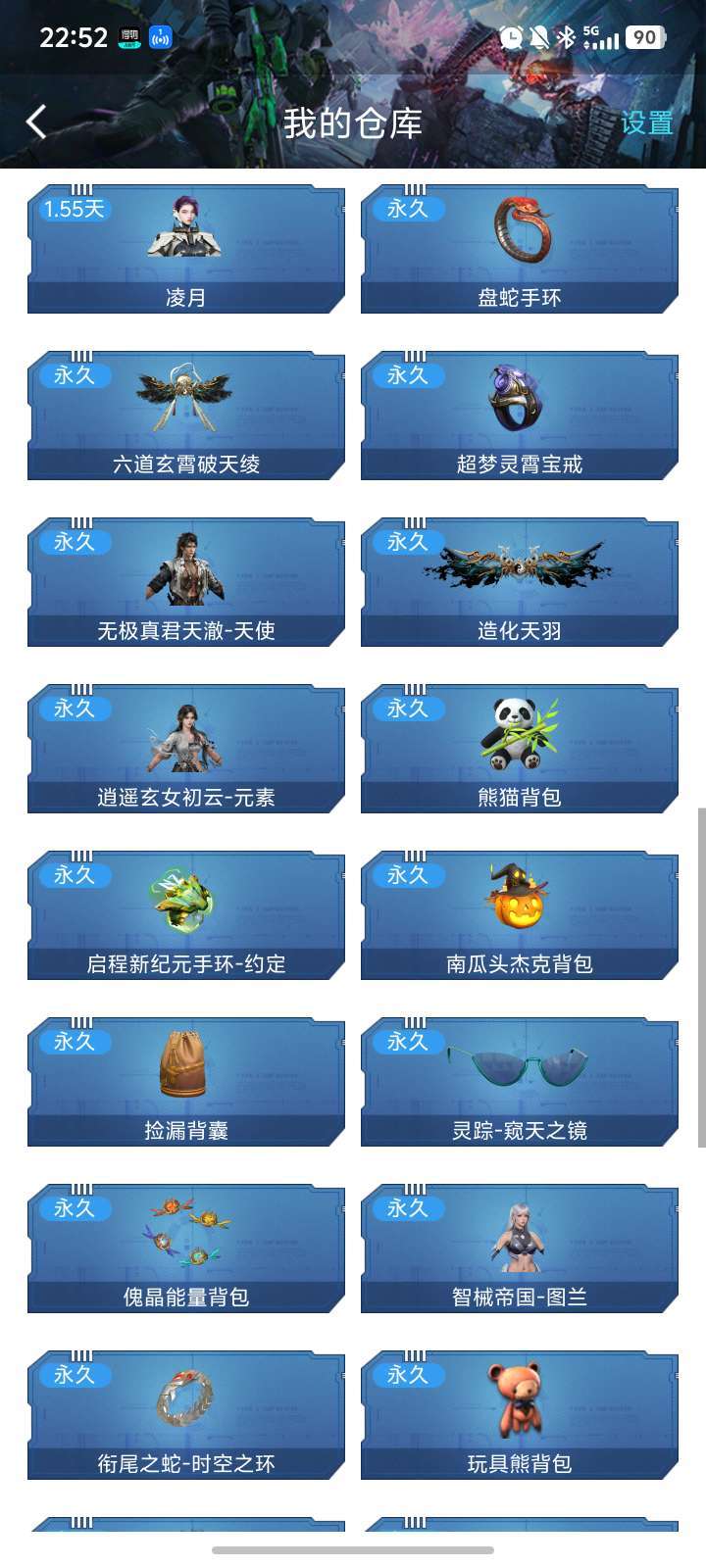Tap the 无极真君天澈-天使 card
706x1568 pixels.
[x=186, y=582]
